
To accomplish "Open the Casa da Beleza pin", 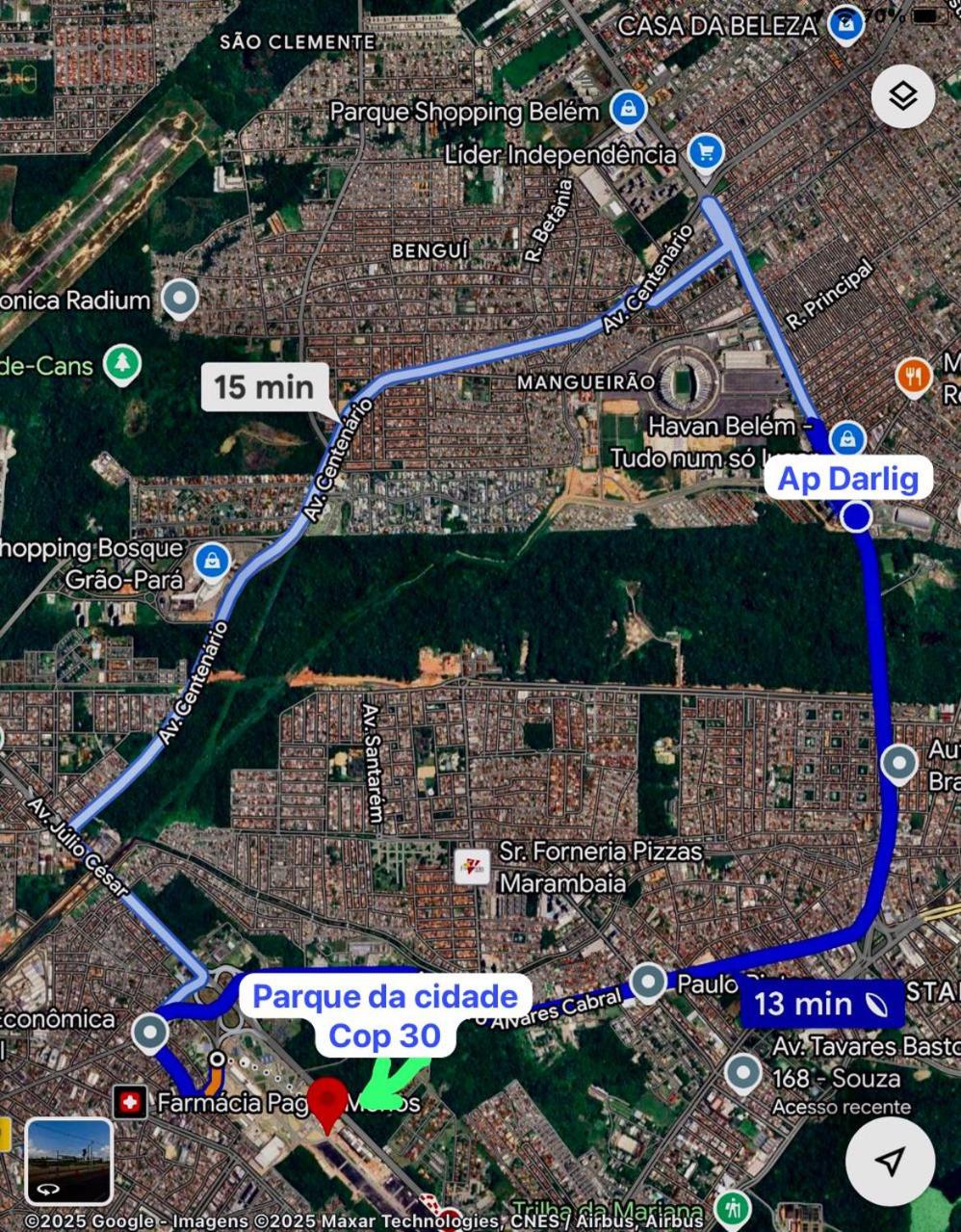I will coord(845,23).
